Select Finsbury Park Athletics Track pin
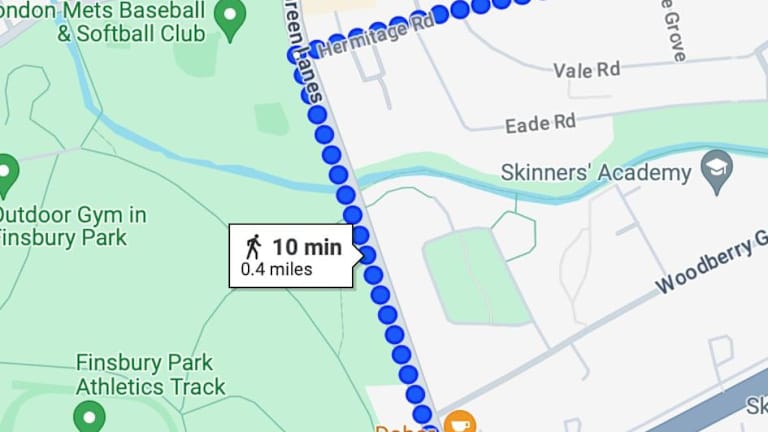This screenshot has height=432, width=768. 90,416
